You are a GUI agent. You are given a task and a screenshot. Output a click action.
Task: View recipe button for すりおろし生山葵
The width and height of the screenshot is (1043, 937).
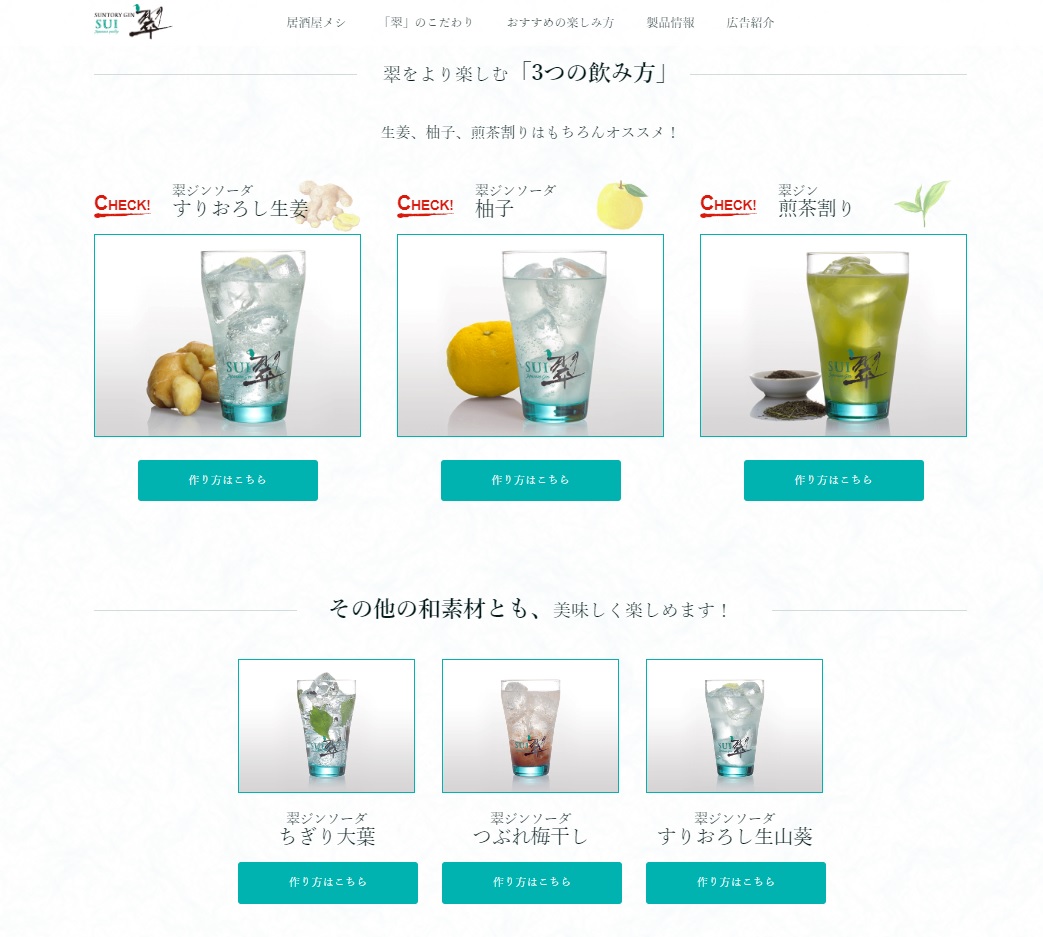point(735,882)
